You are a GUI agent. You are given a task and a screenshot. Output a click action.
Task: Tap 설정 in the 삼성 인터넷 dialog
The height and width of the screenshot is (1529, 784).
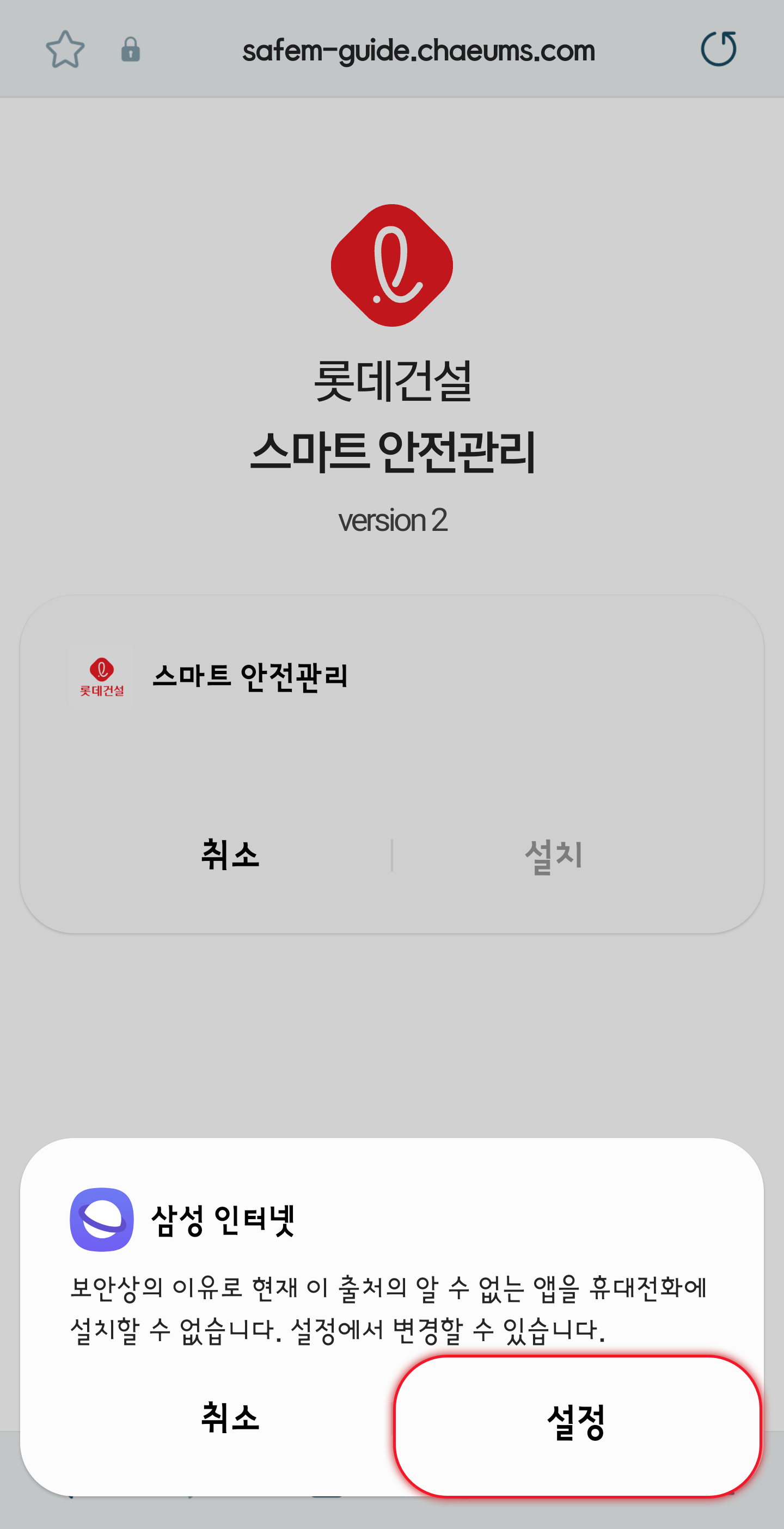[577, 1424]
